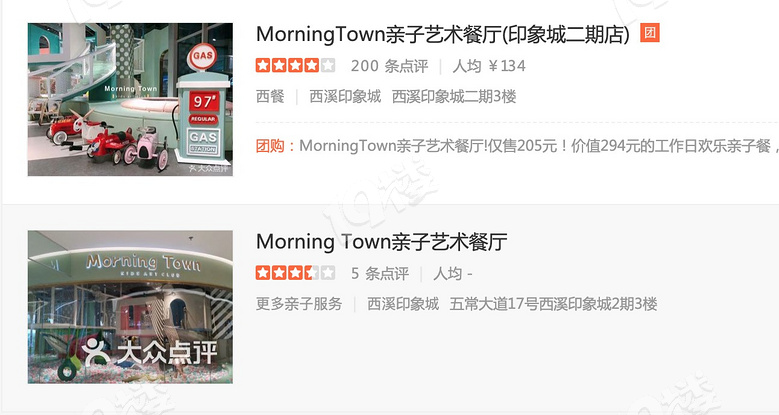The width and height of the screenshot is (779, 415).
Task: Open the Morning Town亲子艺术餐厅 listing with 5 reviews
Action: coord(381,242)
